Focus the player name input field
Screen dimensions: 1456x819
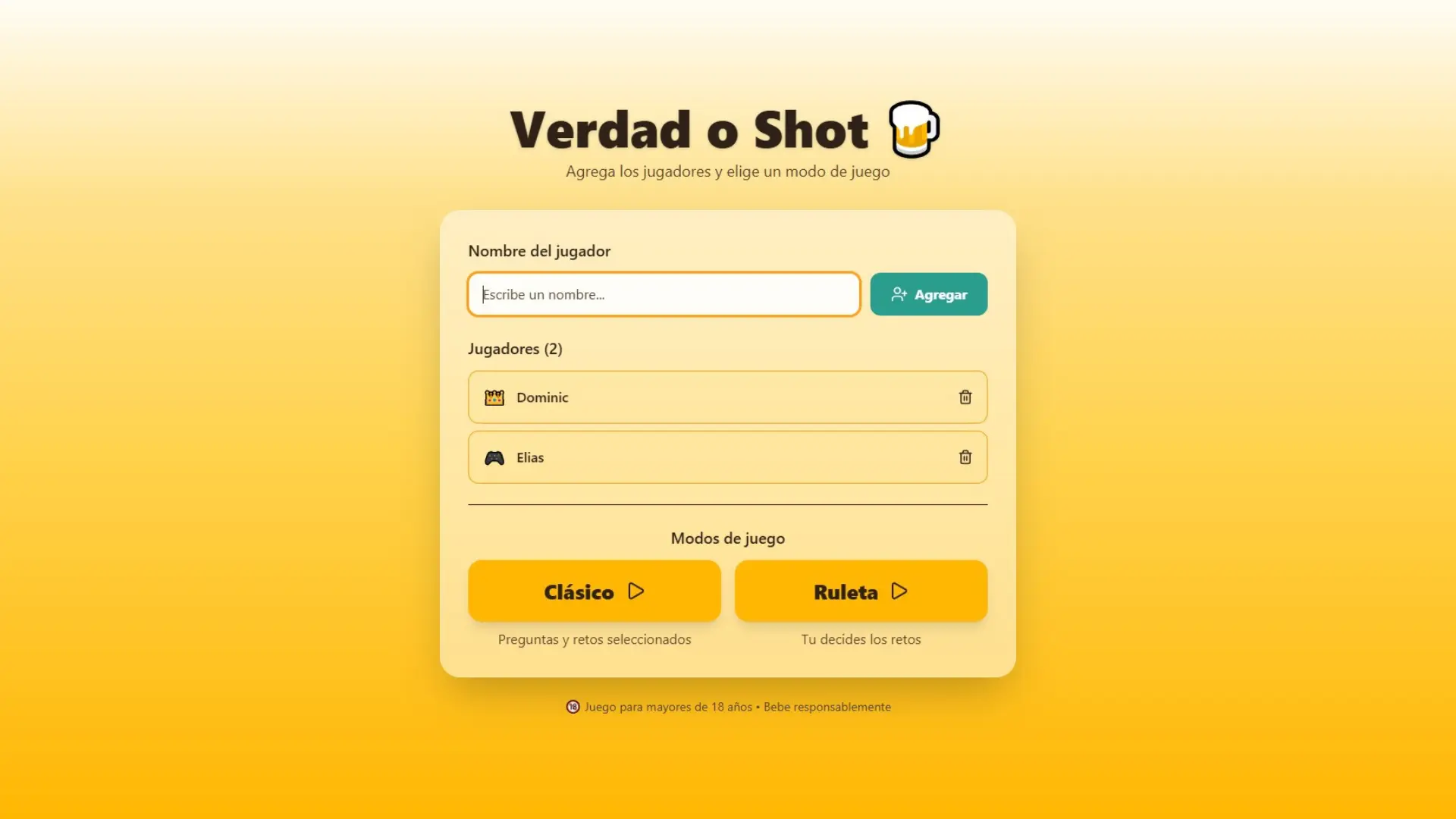pos(664,294)
